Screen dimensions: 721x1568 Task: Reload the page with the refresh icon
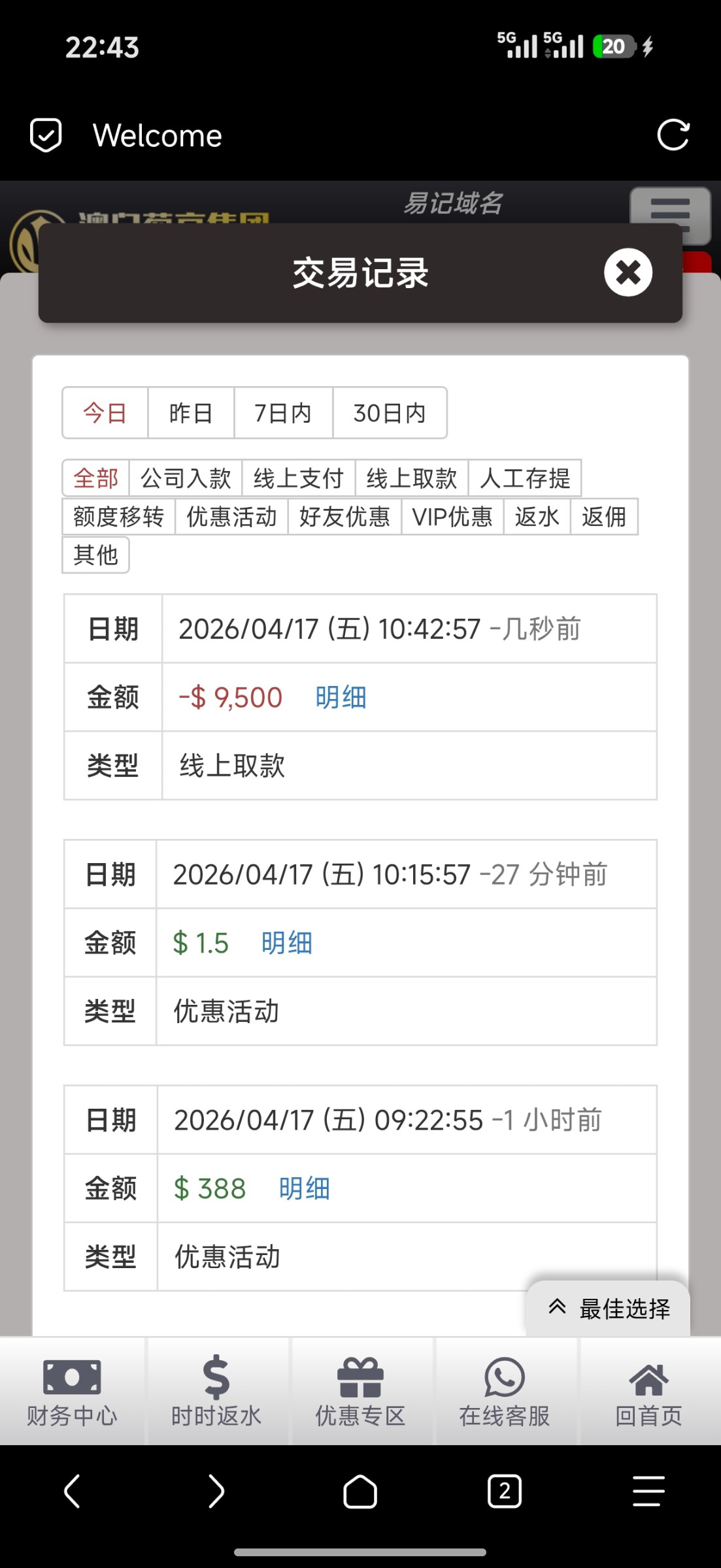[x=673, y=135]
